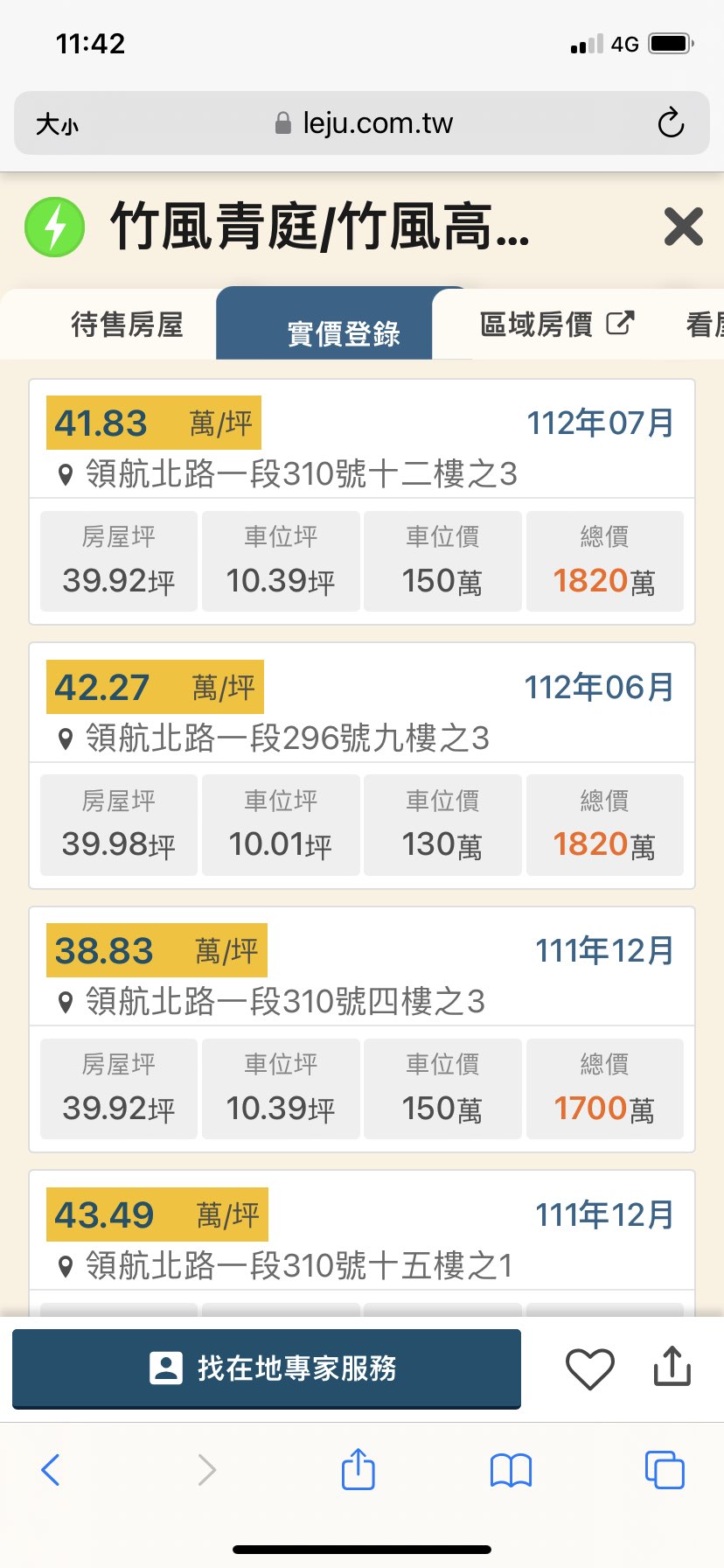Screen dimensions: 724x1568
Task: Share this listing via the upload icon
Action: click(x=672, y=1367)
